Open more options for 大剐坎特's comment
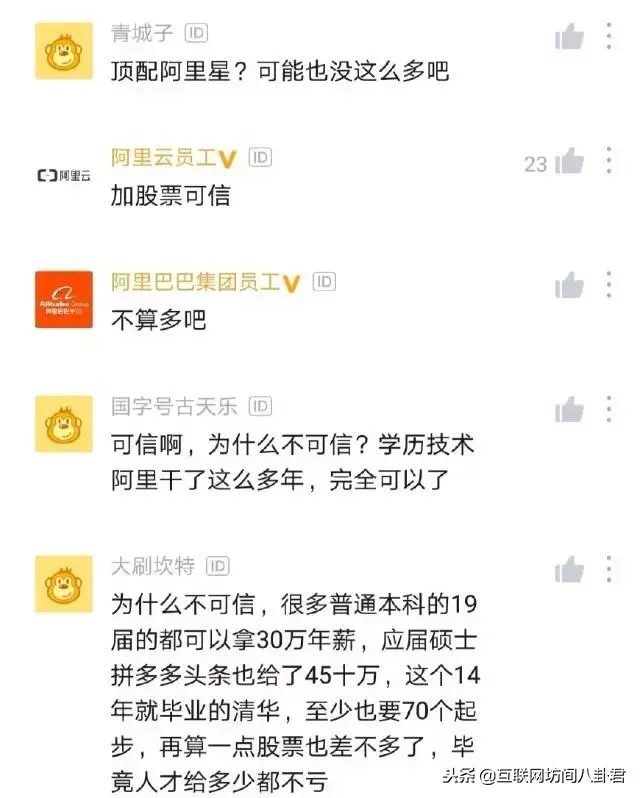Viewport: 640px width, 798px height. coord(609,569)
